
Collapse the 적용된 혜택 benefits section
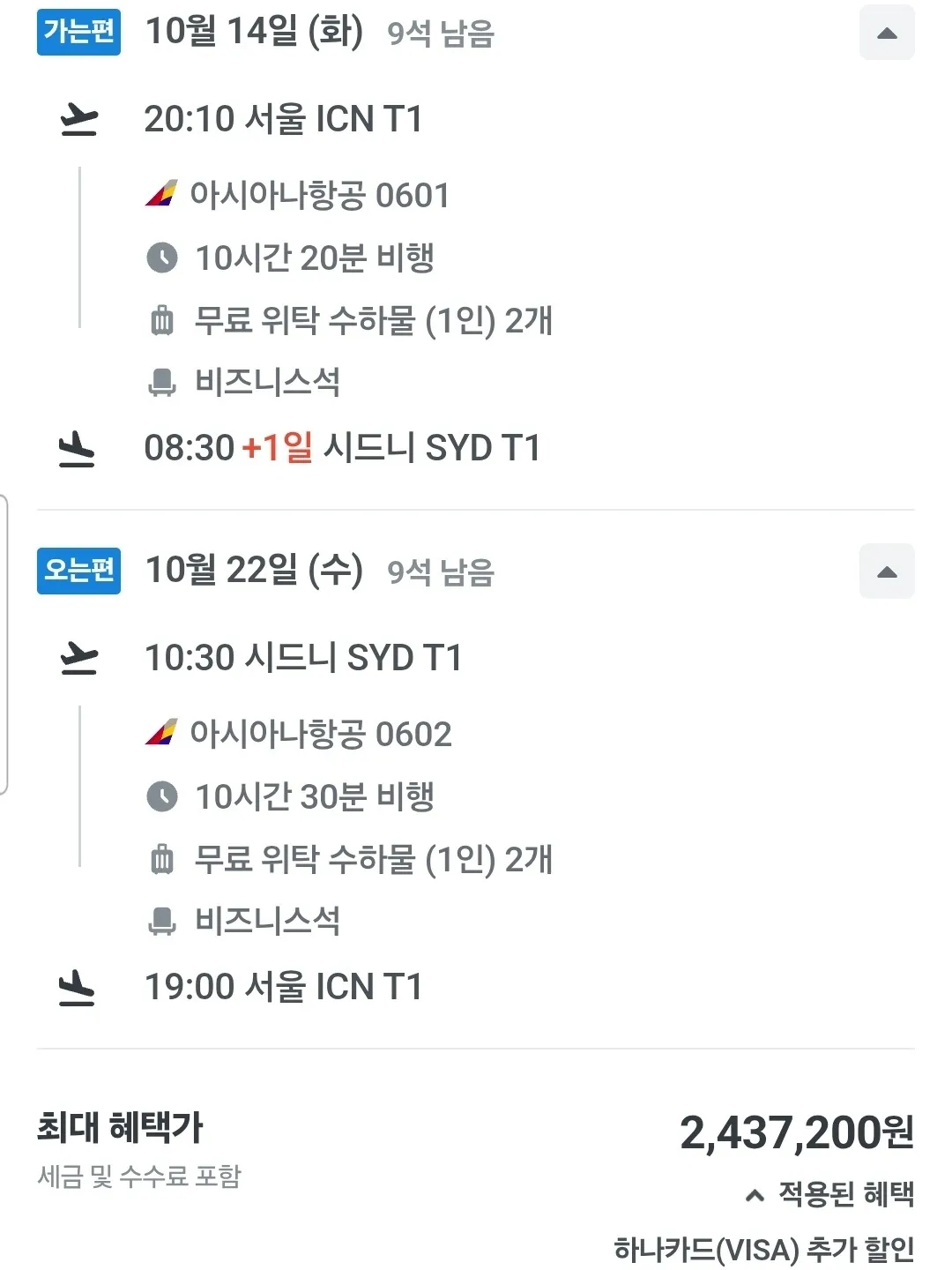(829, 1195)
